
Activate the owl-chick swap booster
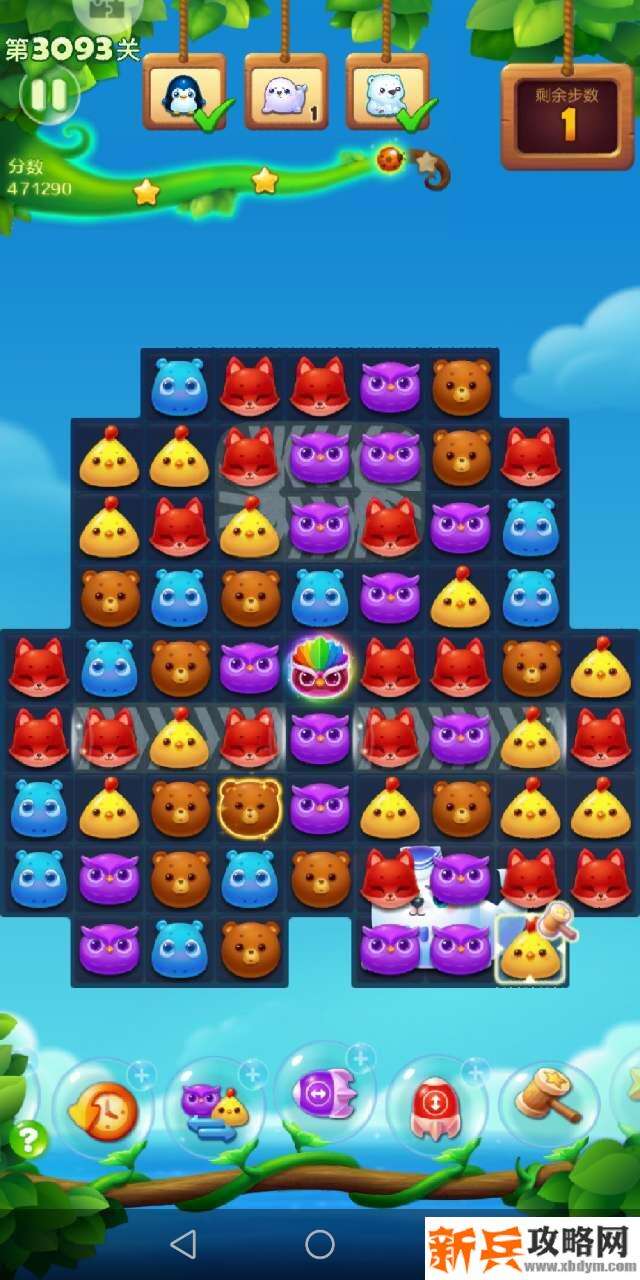pos(213,1107)
